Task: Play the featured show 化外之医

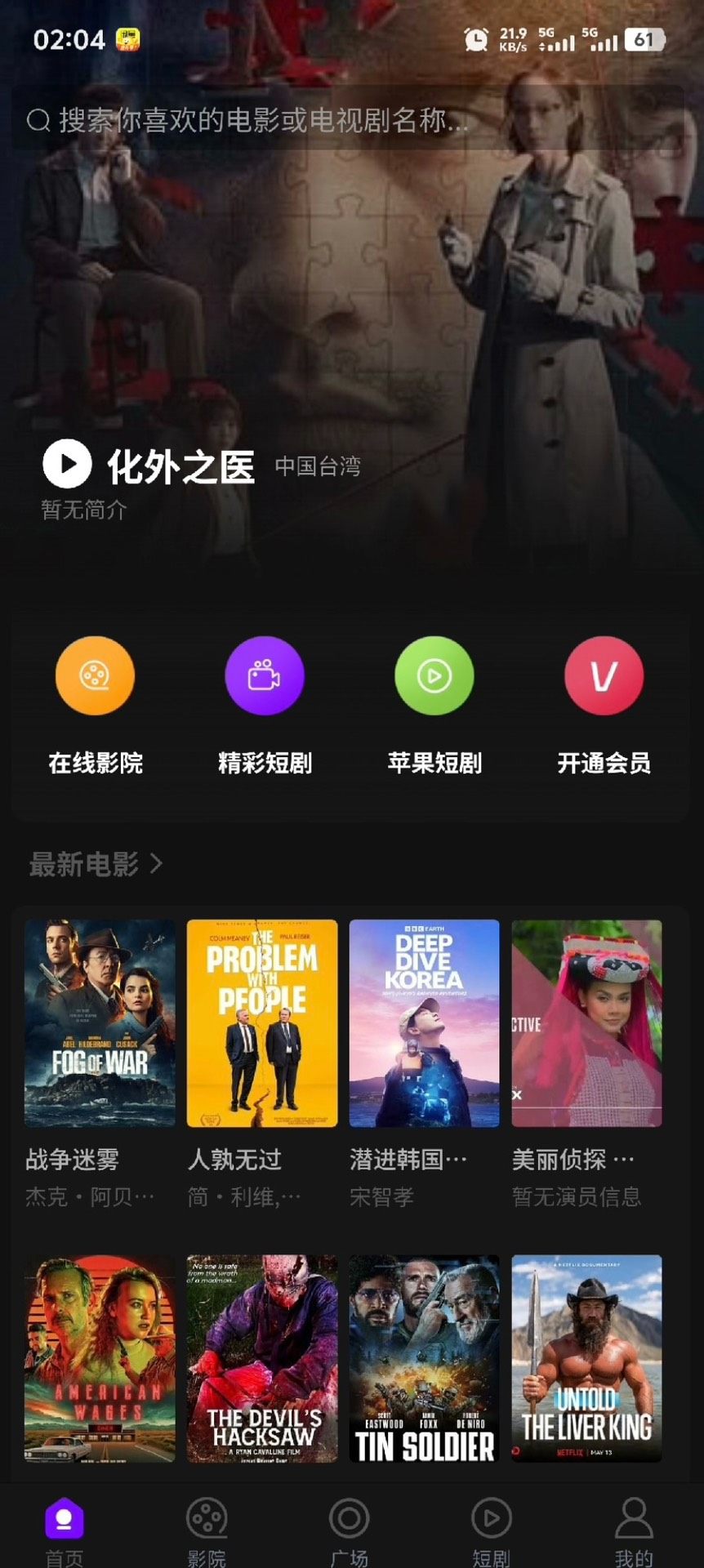Action: click(67, 463)
